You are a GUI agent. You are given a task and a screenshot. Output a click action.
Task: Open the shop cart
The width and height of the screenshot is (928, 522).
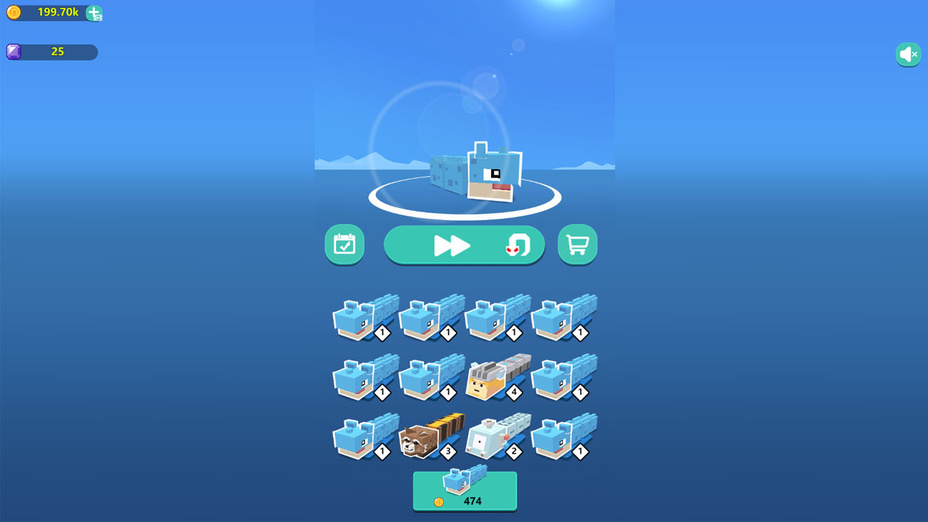click(x=577, y=245)
